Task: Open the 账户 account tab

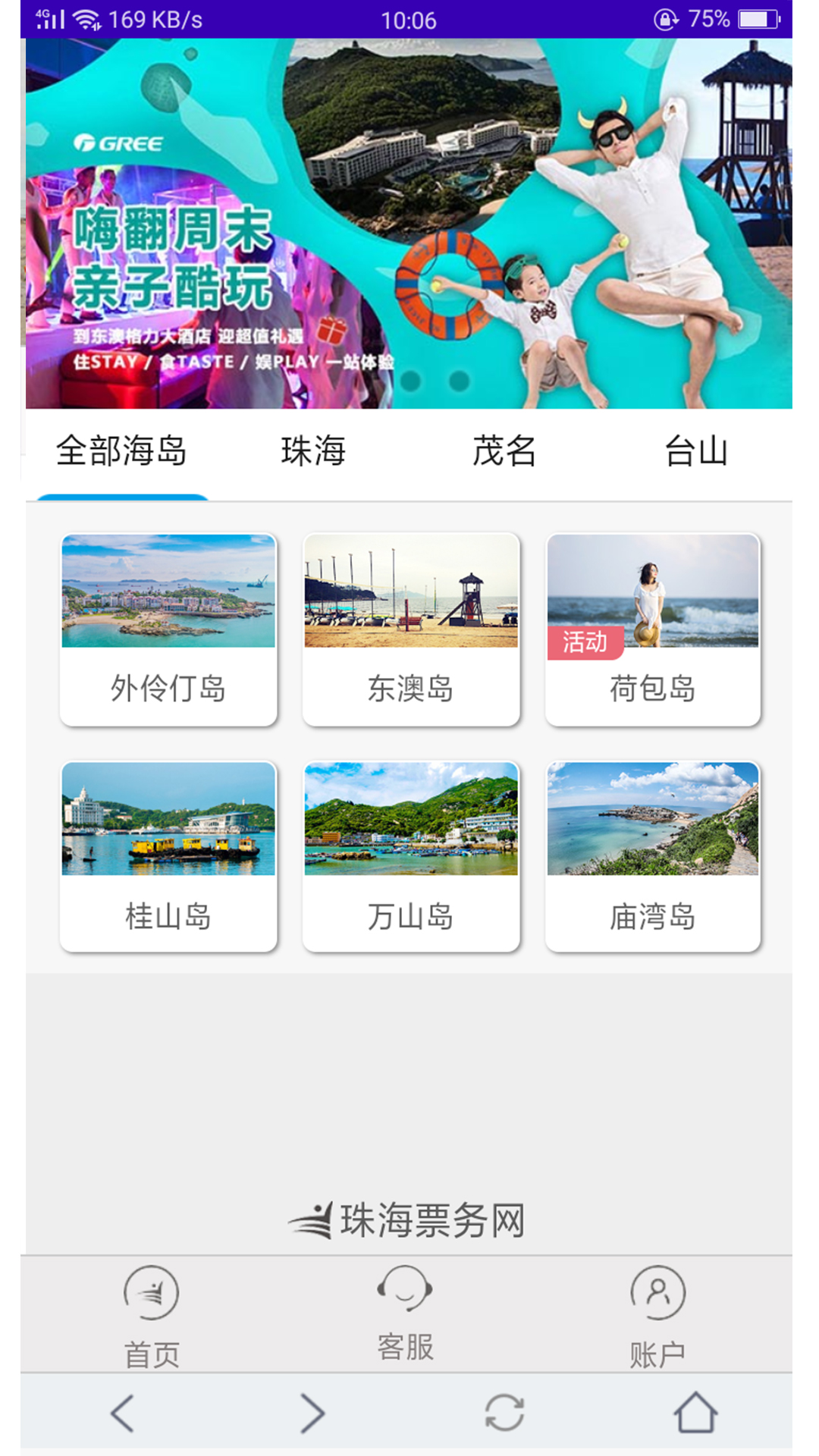Action: [x=657, y=1316]
